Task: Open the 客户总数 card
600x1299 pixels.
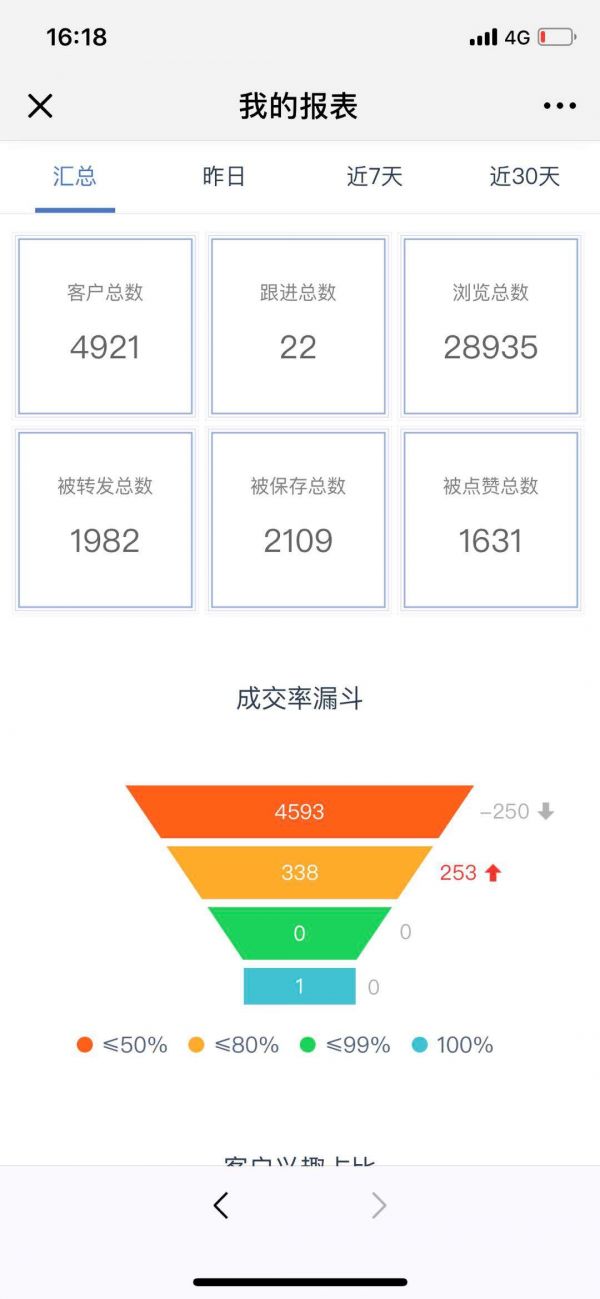Action: pyautogui.click(x=105, y=326)
